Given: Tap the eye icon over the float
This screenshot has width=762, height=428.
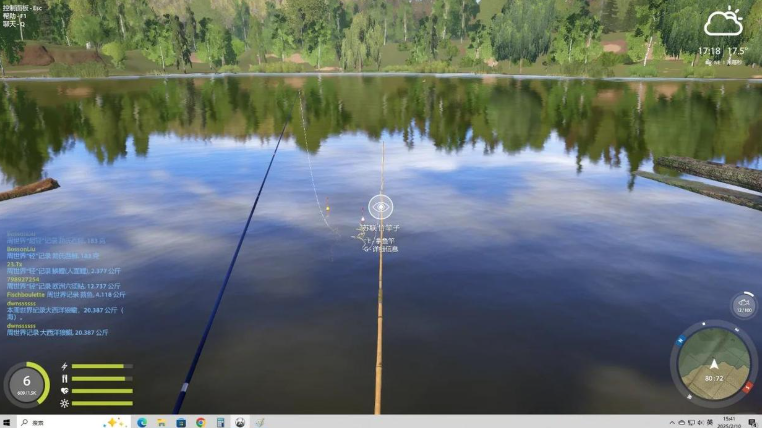Looking at the screenshot, I should pos(381,207).
